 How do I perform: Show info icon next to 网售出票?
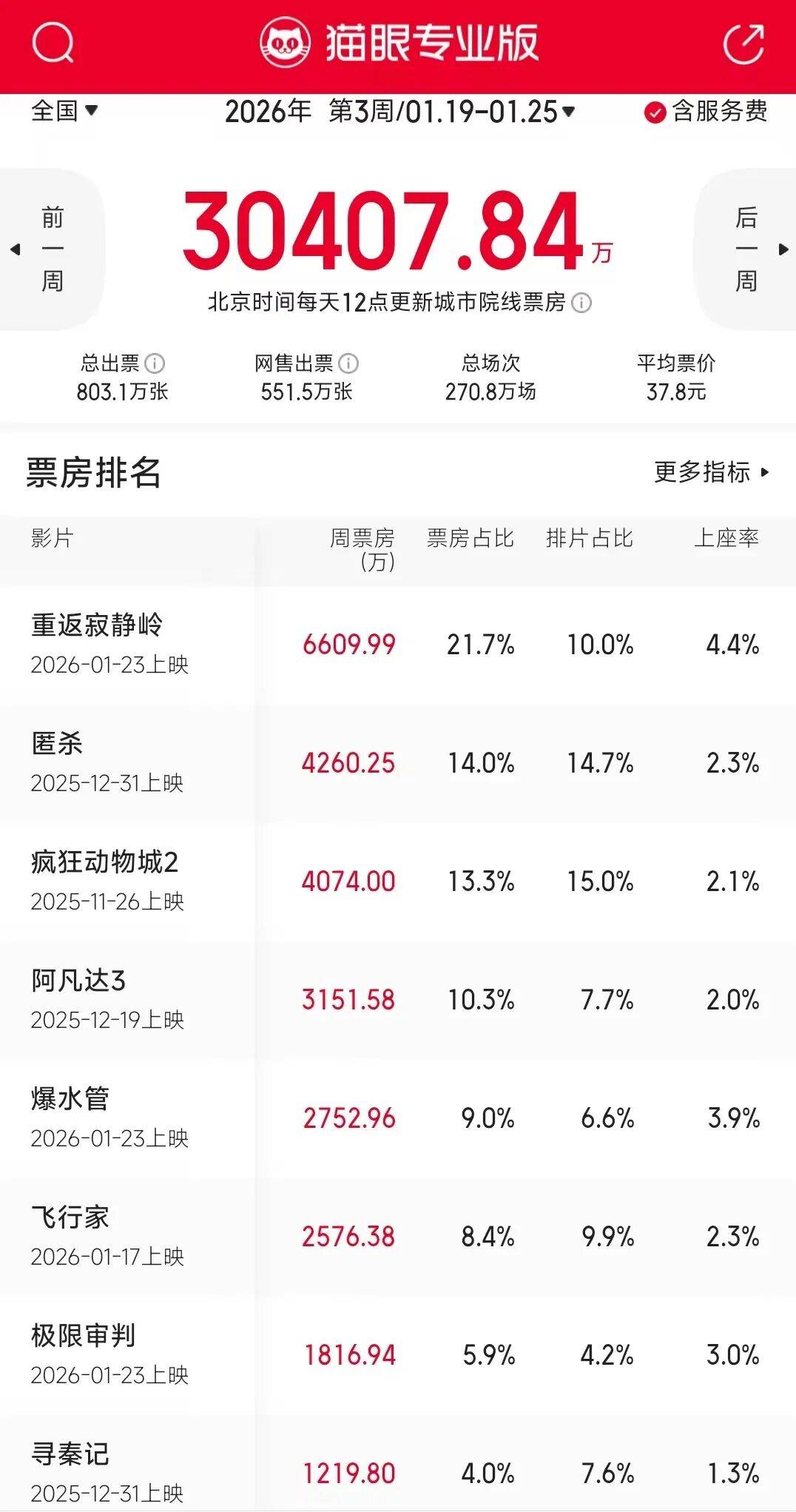348,363
